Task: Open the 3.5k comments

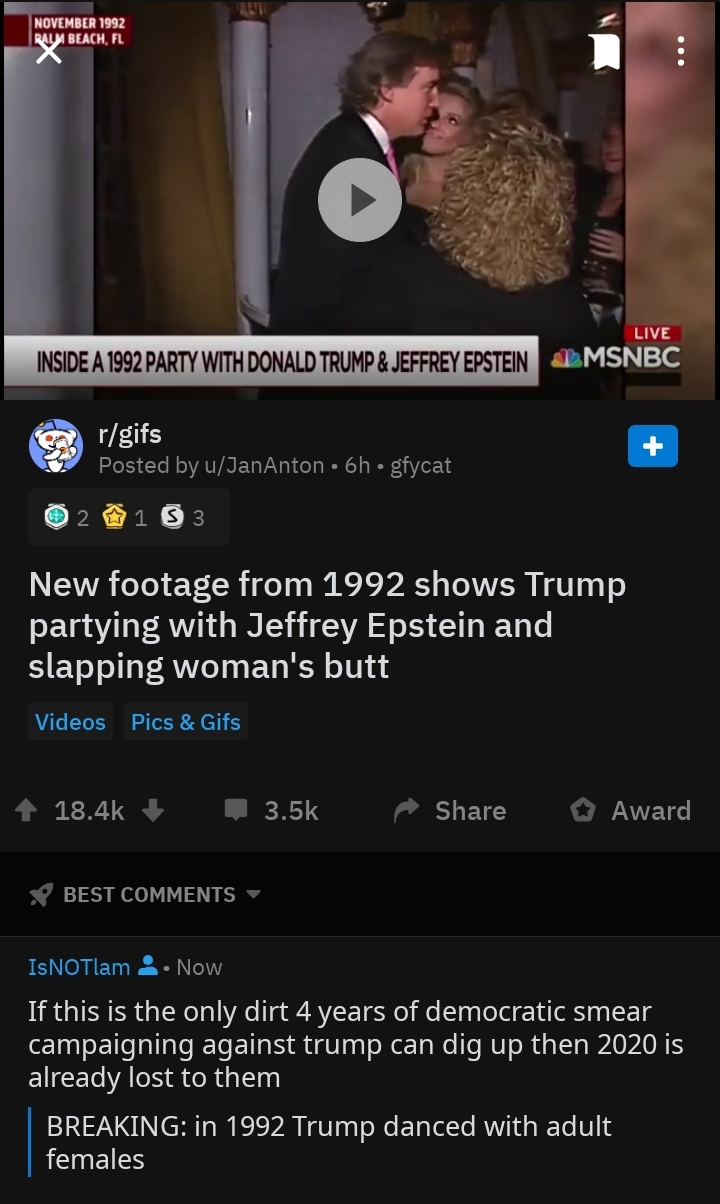Action: point(272,810)
